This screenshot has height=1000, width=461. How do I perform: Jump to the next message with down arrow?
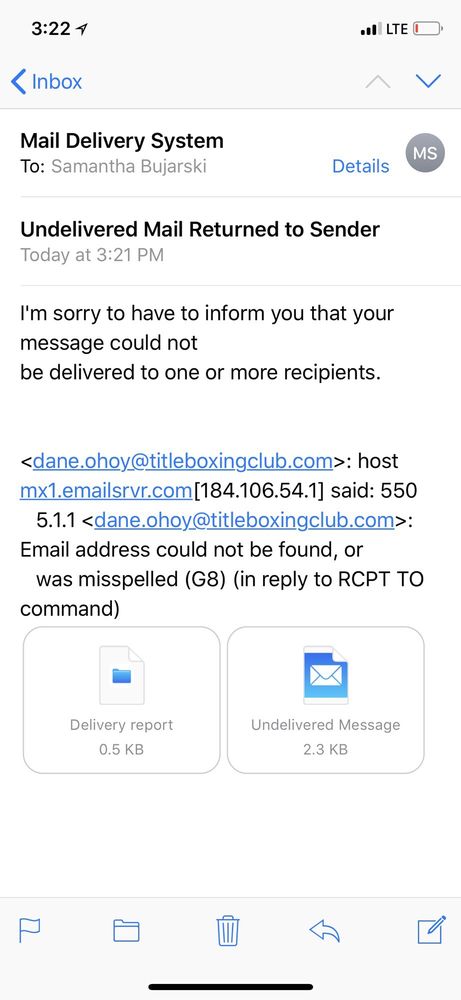[x=428, y=81]
